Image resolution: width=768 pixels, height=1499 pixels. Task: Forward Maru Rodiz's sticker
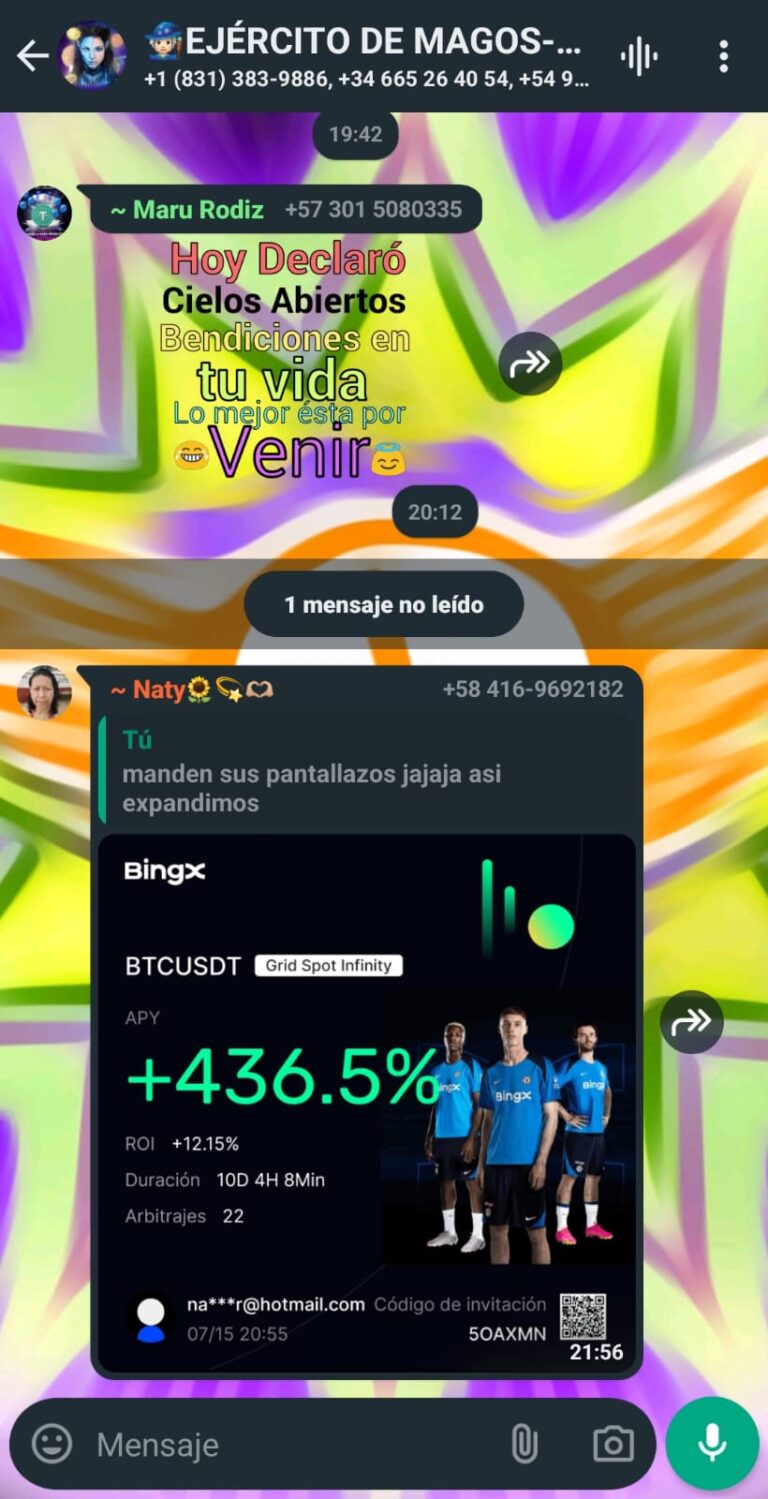tap(530, 363)
